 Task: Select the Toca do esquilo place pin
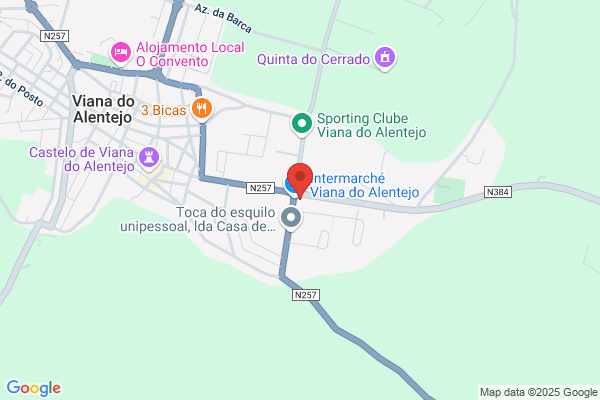tap(291, 219)
